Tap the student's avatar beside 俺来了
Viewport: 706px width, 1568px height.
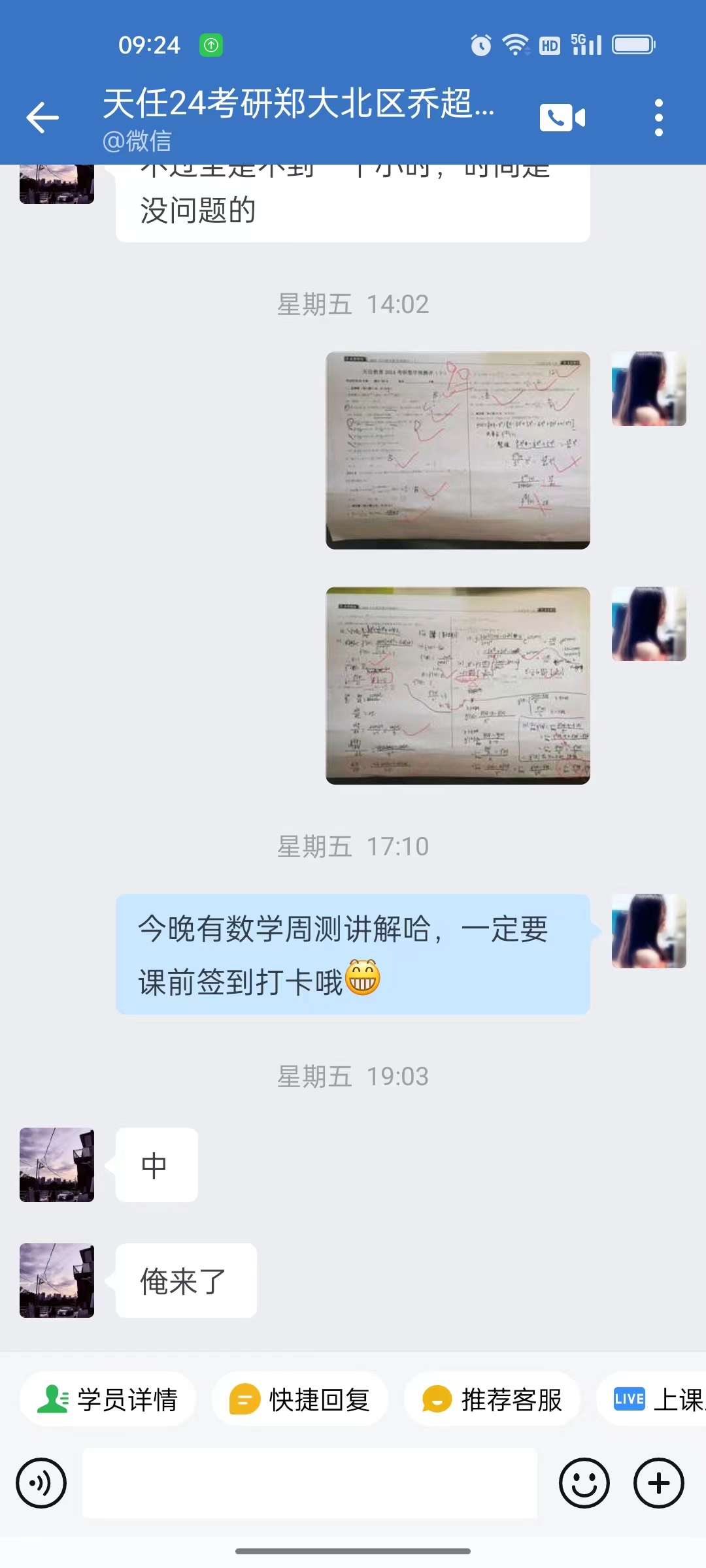[x=57, y=1281]
